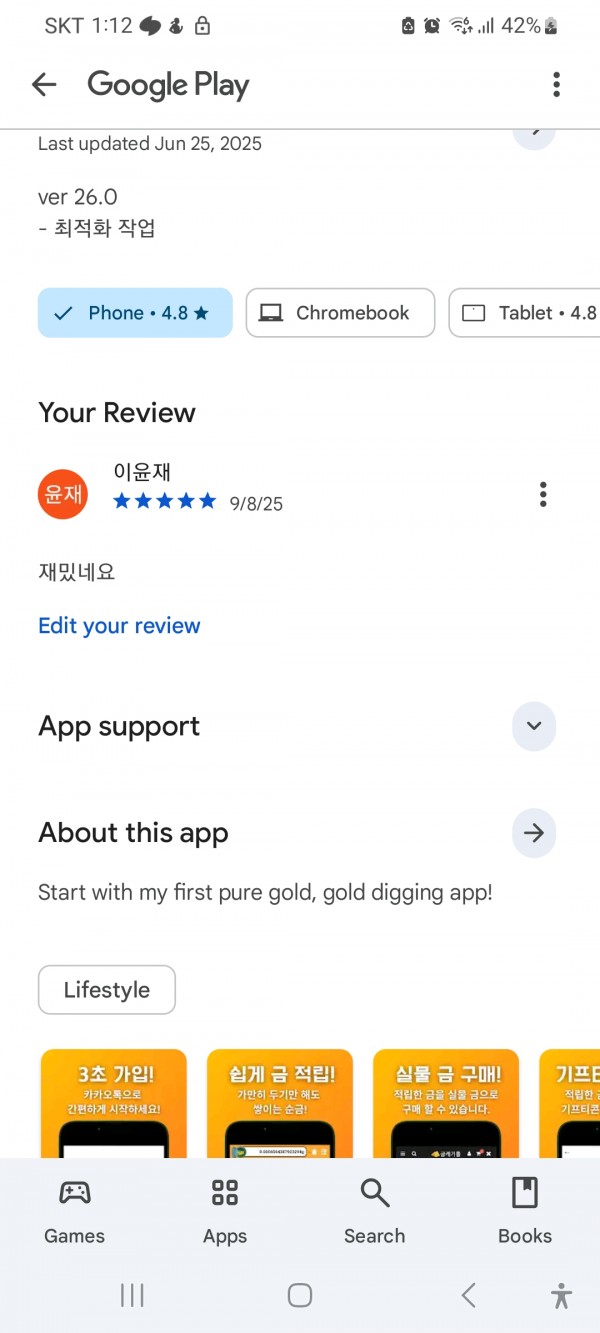Open the Google Play overflow menu
Viewport: 600px width, 1333px height.
(556, 85)
